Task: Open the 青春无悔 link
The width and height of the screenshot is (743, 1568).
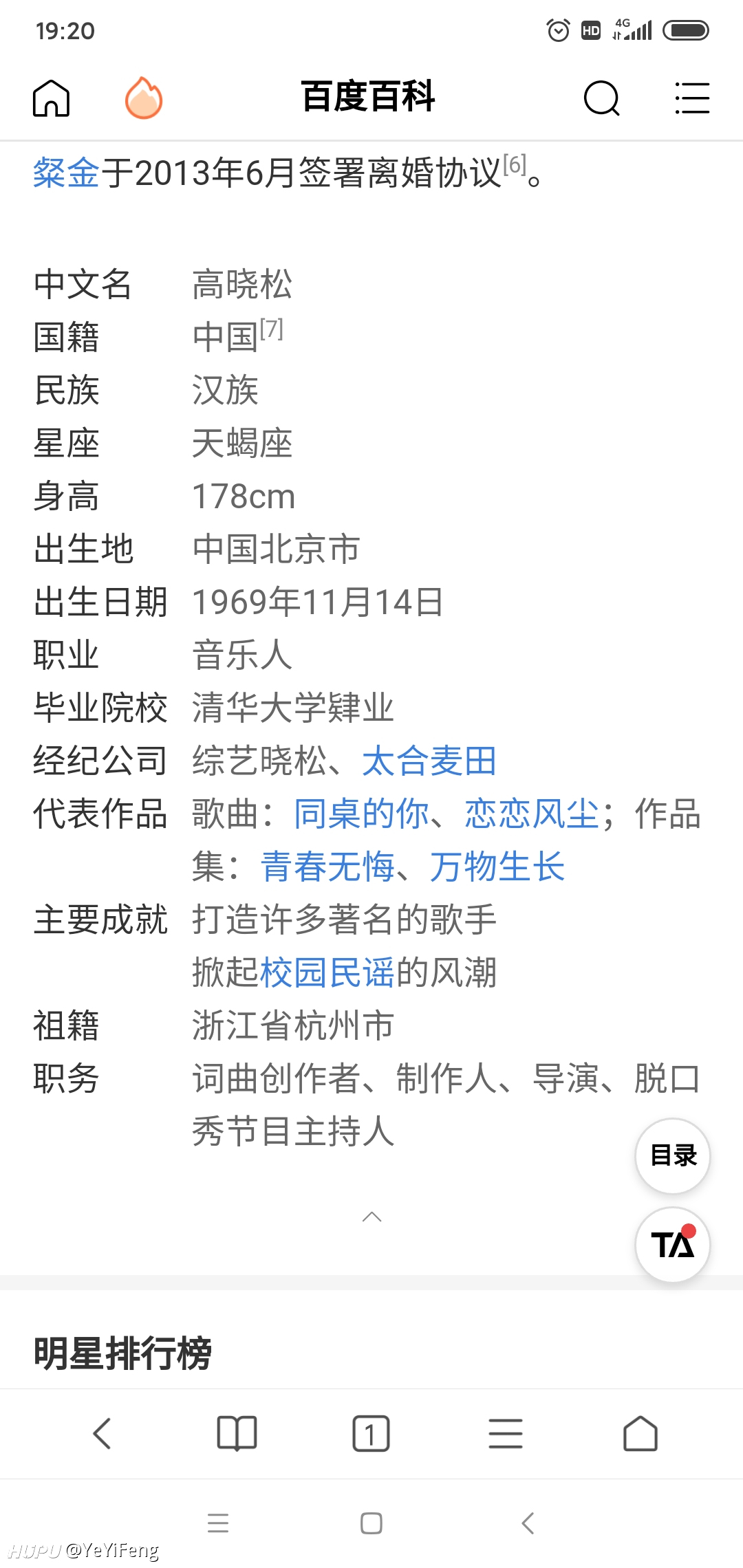Action: [x=327, y=867]
